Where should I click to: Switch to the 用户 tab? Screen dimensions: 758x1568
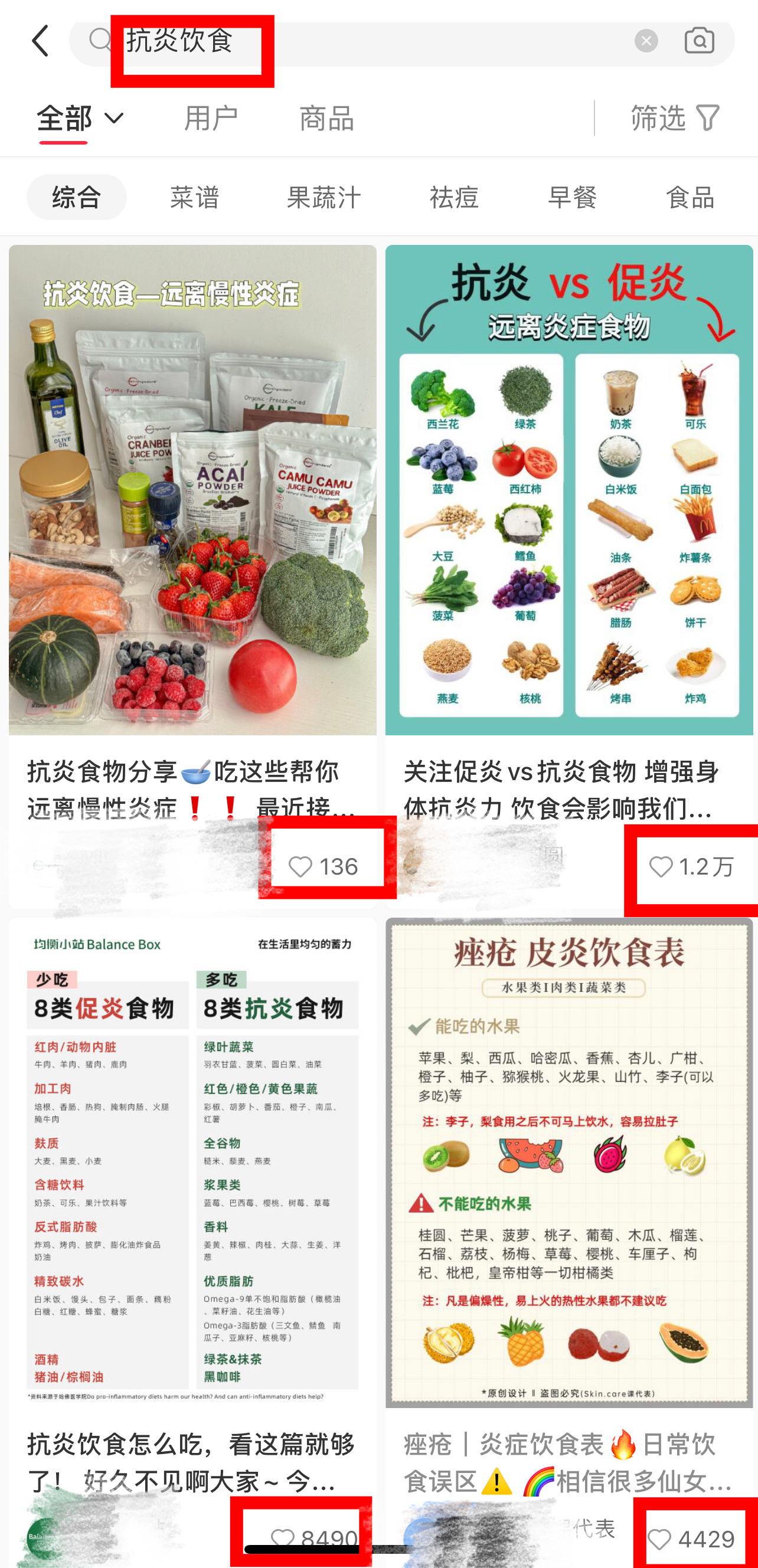pos(211,118)
